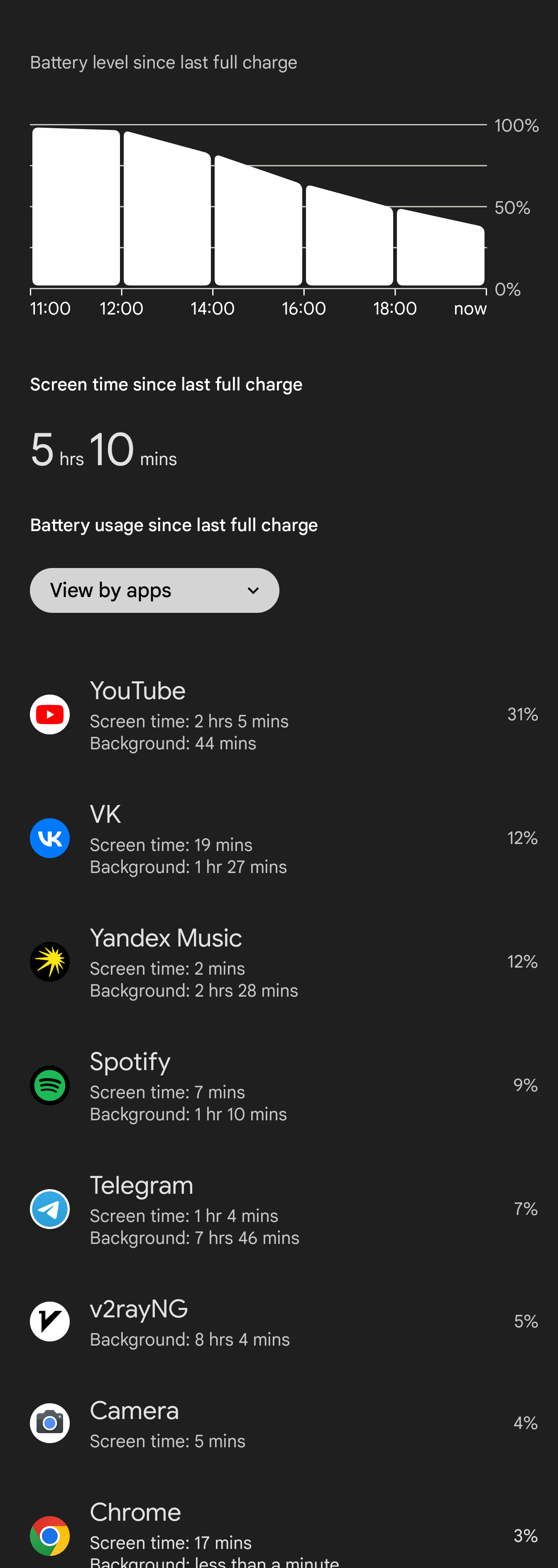Expand the View by apps dropdown
The width and height of the screenshot is (558, 1568).
(154, 590)
